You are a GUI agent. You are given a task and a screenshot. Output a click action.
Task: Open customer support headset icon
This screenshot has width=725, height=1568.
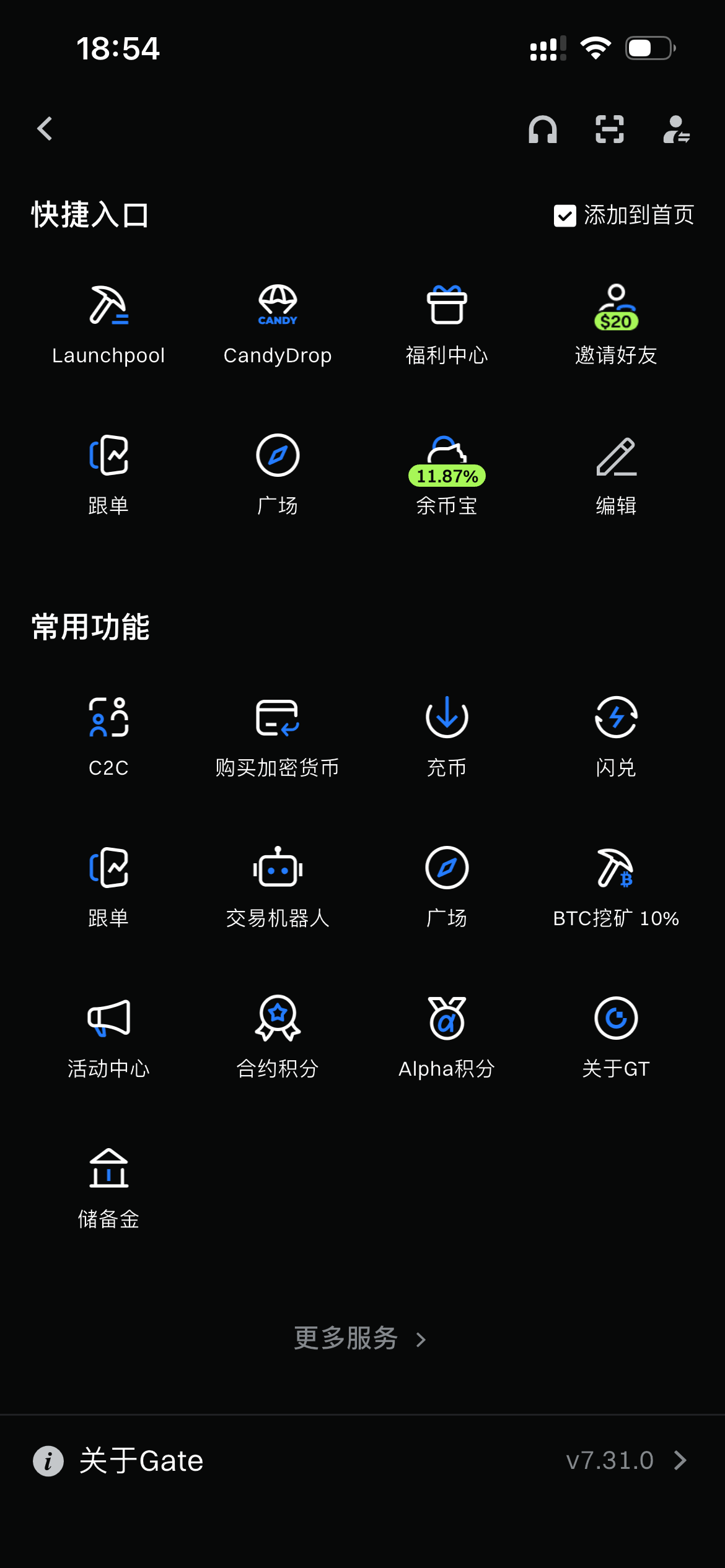(542, 129)
